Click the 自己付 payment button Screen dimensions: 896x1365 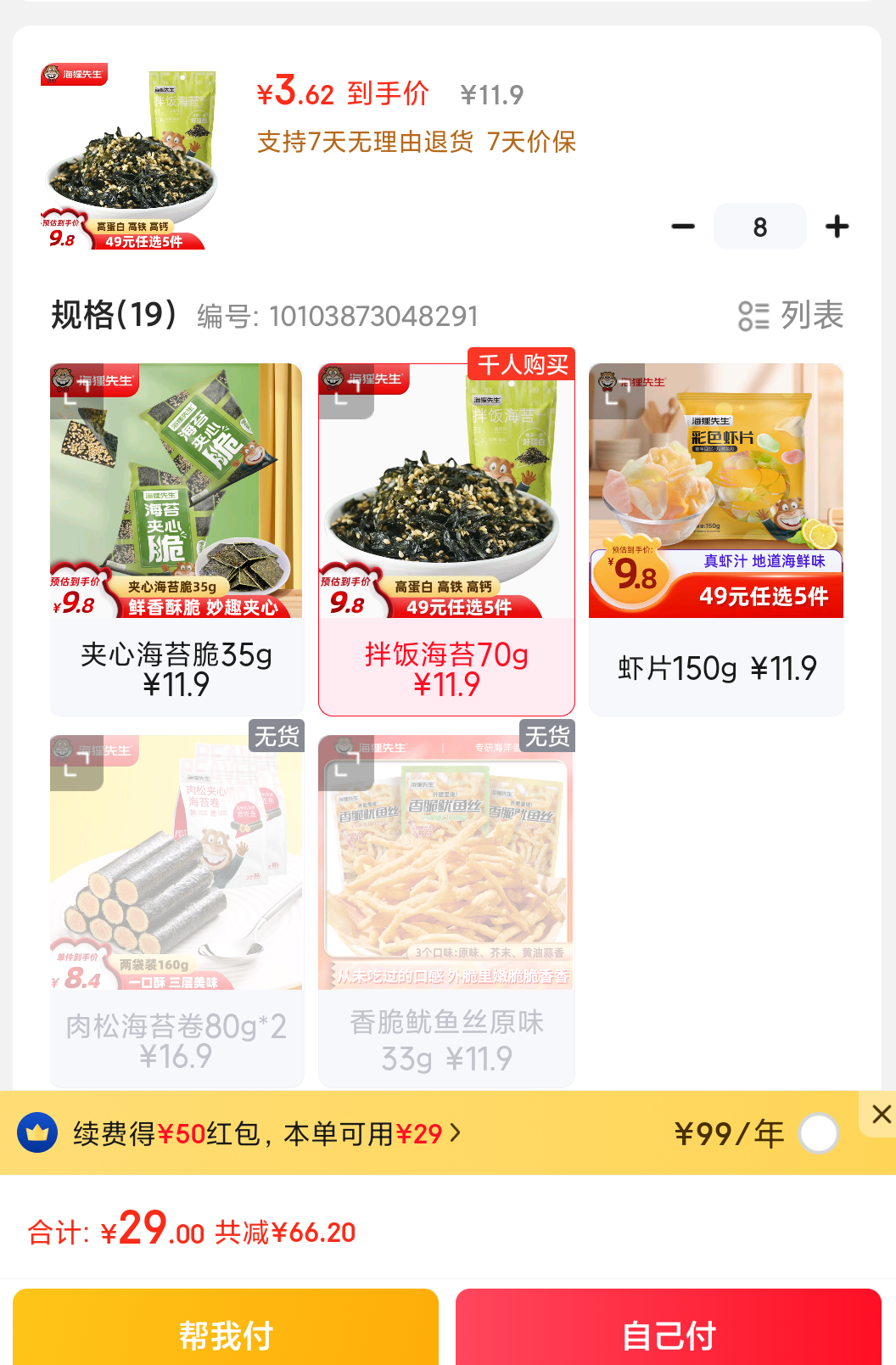pyautogui.click(x=669, y=1334)
